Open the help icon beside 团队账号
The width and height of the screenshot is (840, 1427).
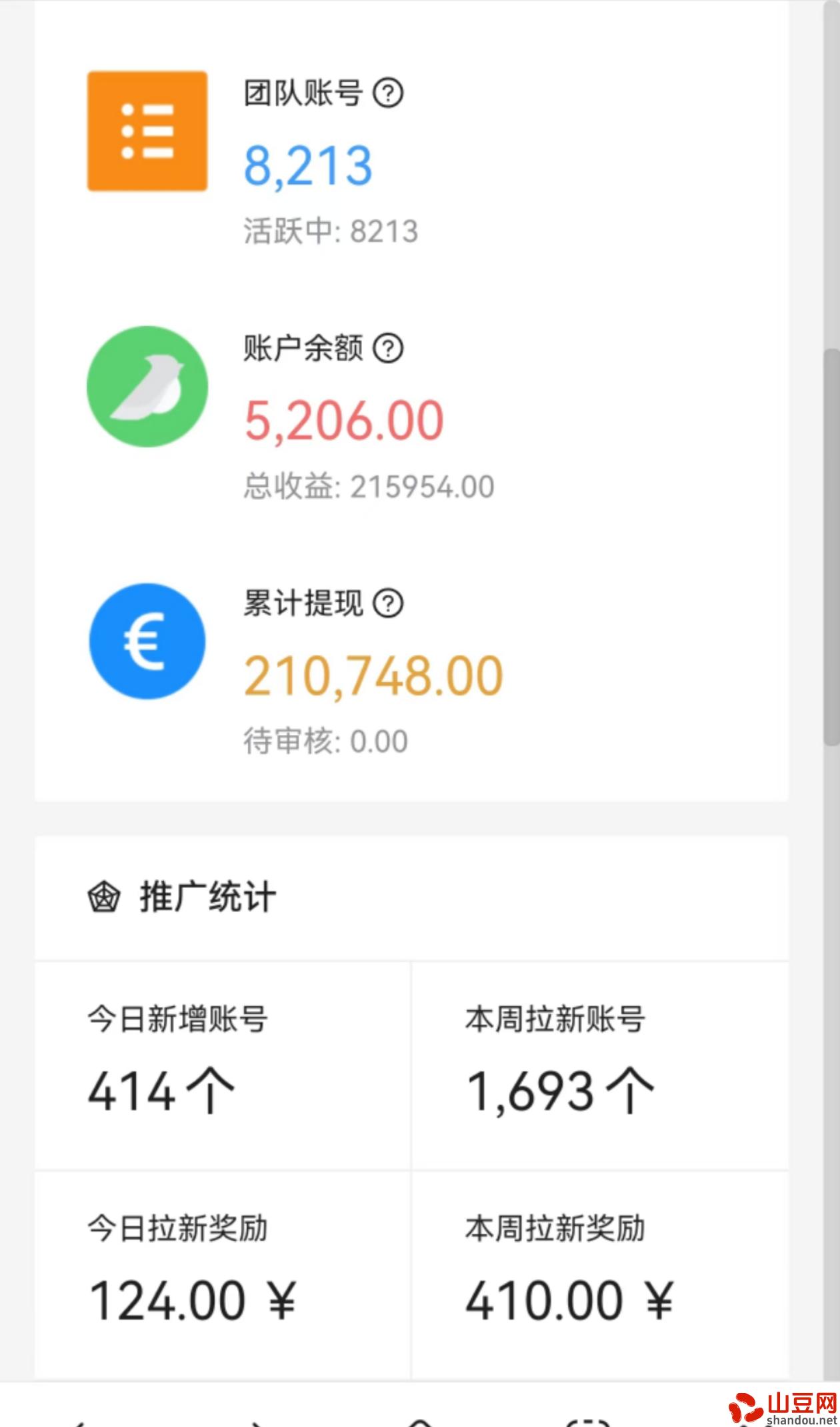coord(387,93)
